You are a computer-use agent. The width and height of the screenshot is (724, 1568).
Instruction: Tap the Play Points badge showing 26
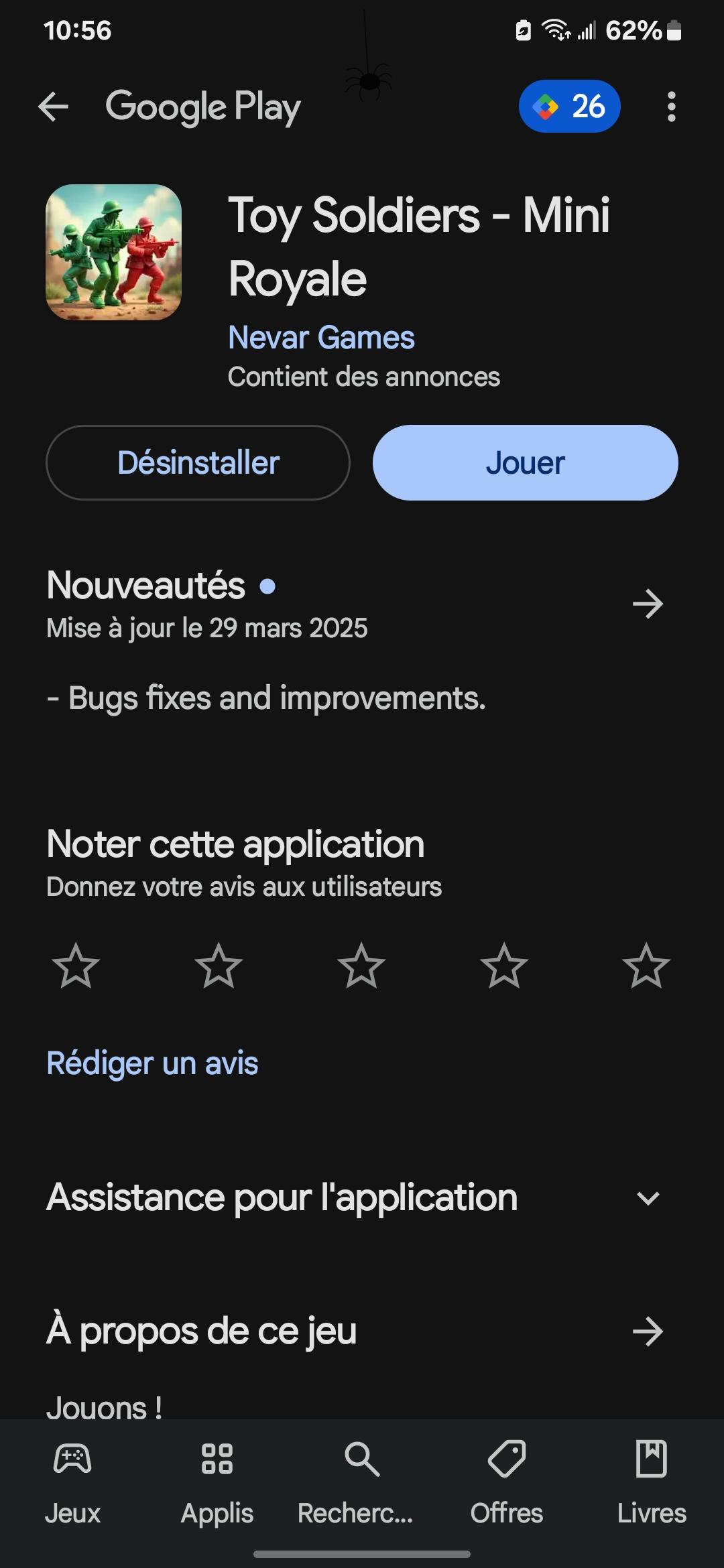pos(569,105)
